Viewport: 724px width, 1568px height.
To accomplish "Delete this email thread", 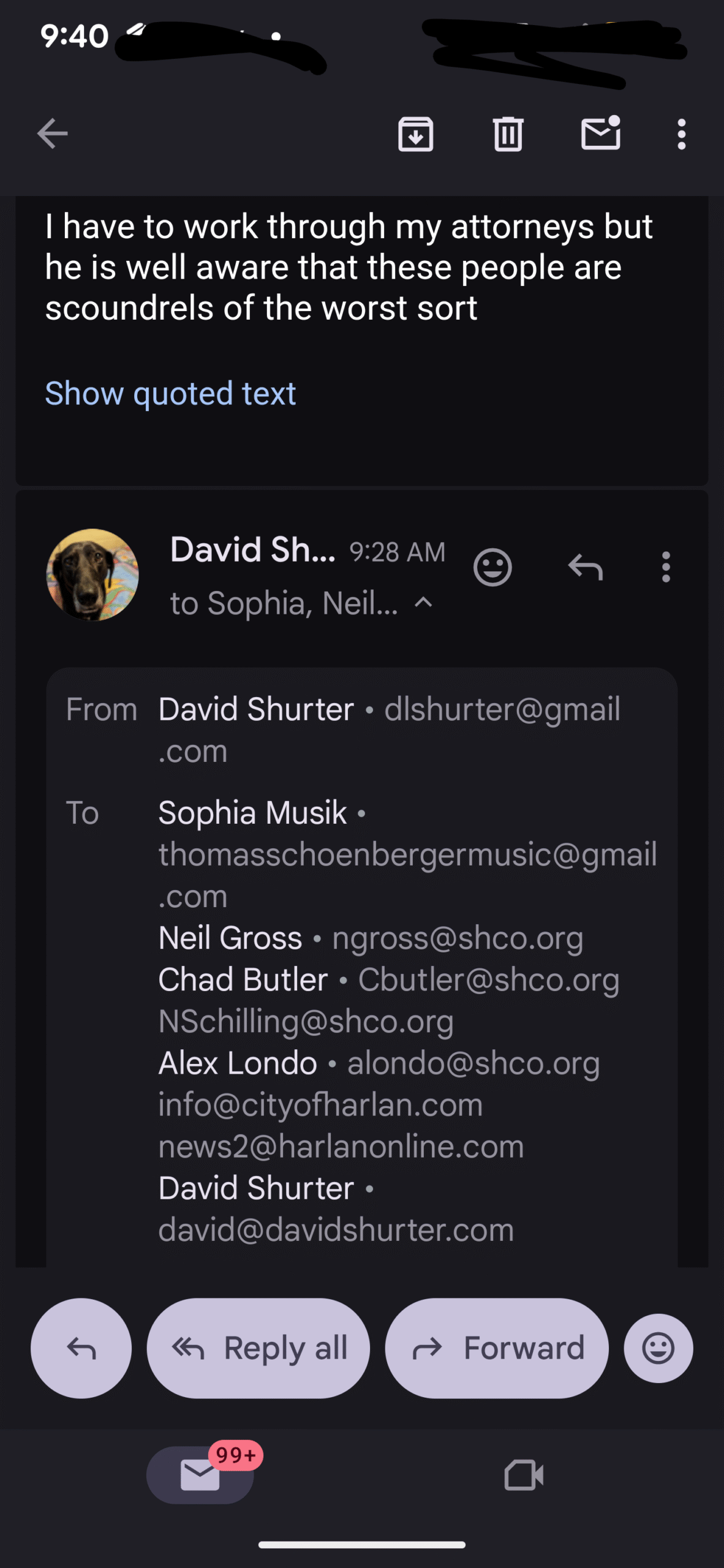I will pos(508,134).
